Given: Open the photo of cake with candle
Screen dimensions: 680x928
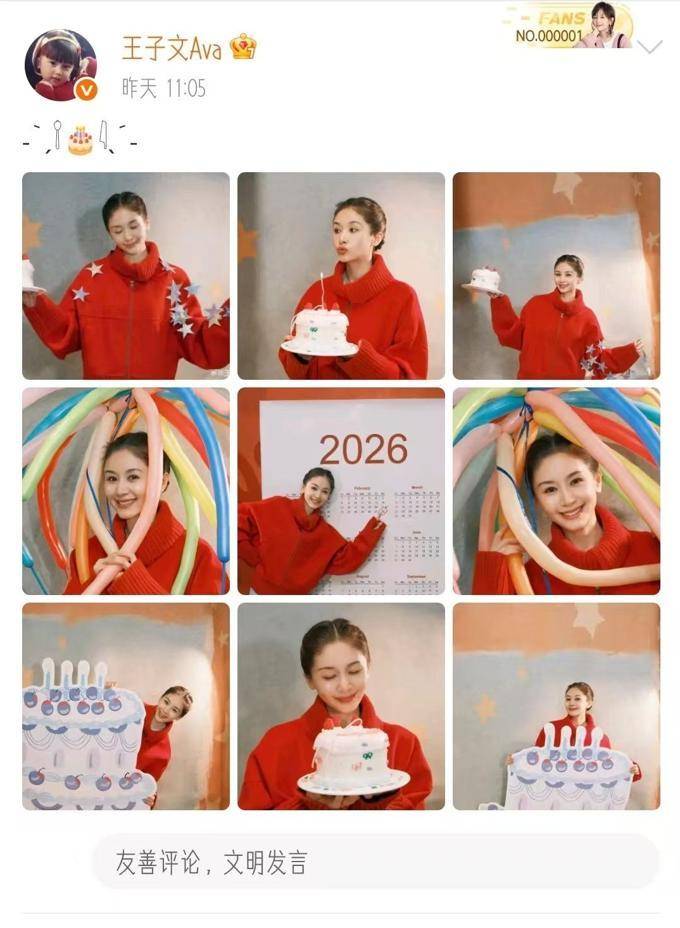Looking at the screenshot, I should coord(341,275).
